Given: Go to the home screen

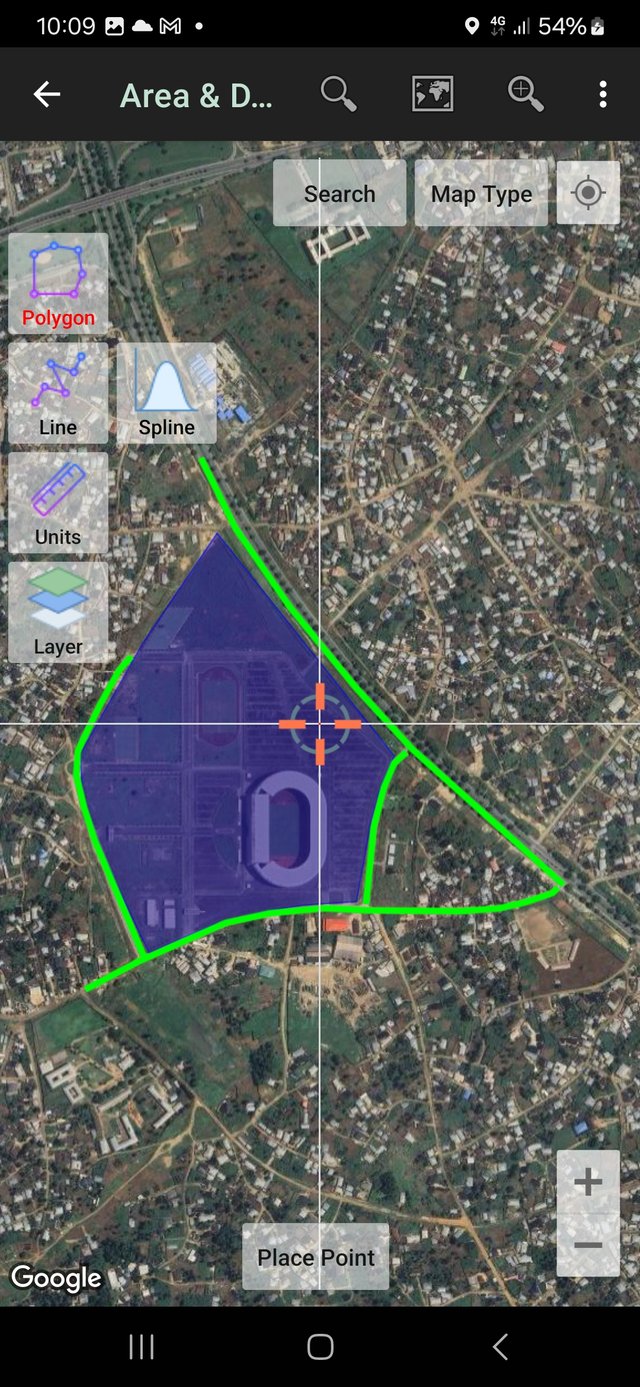Looking at the screenshot, I should [x=320, y=1347].
